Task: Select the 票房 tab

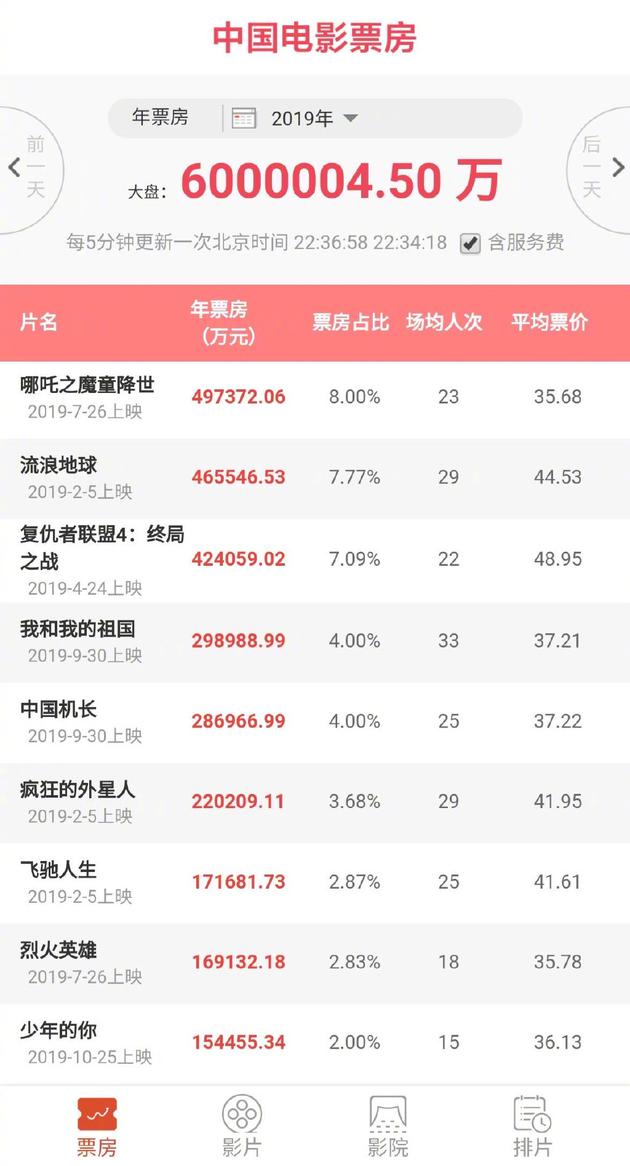Action: coord(97,1126)
